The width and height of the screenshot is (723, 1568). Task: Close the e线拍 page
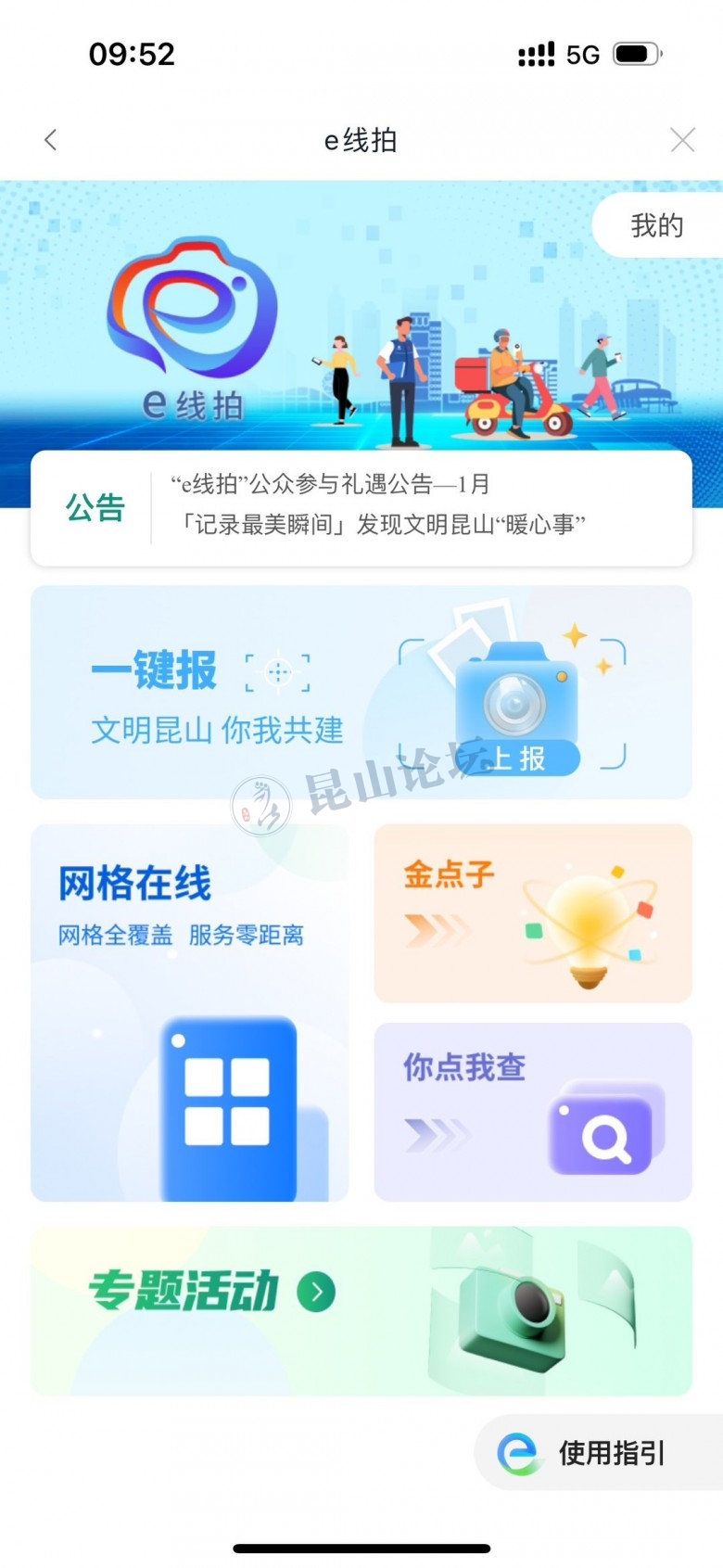682,140
